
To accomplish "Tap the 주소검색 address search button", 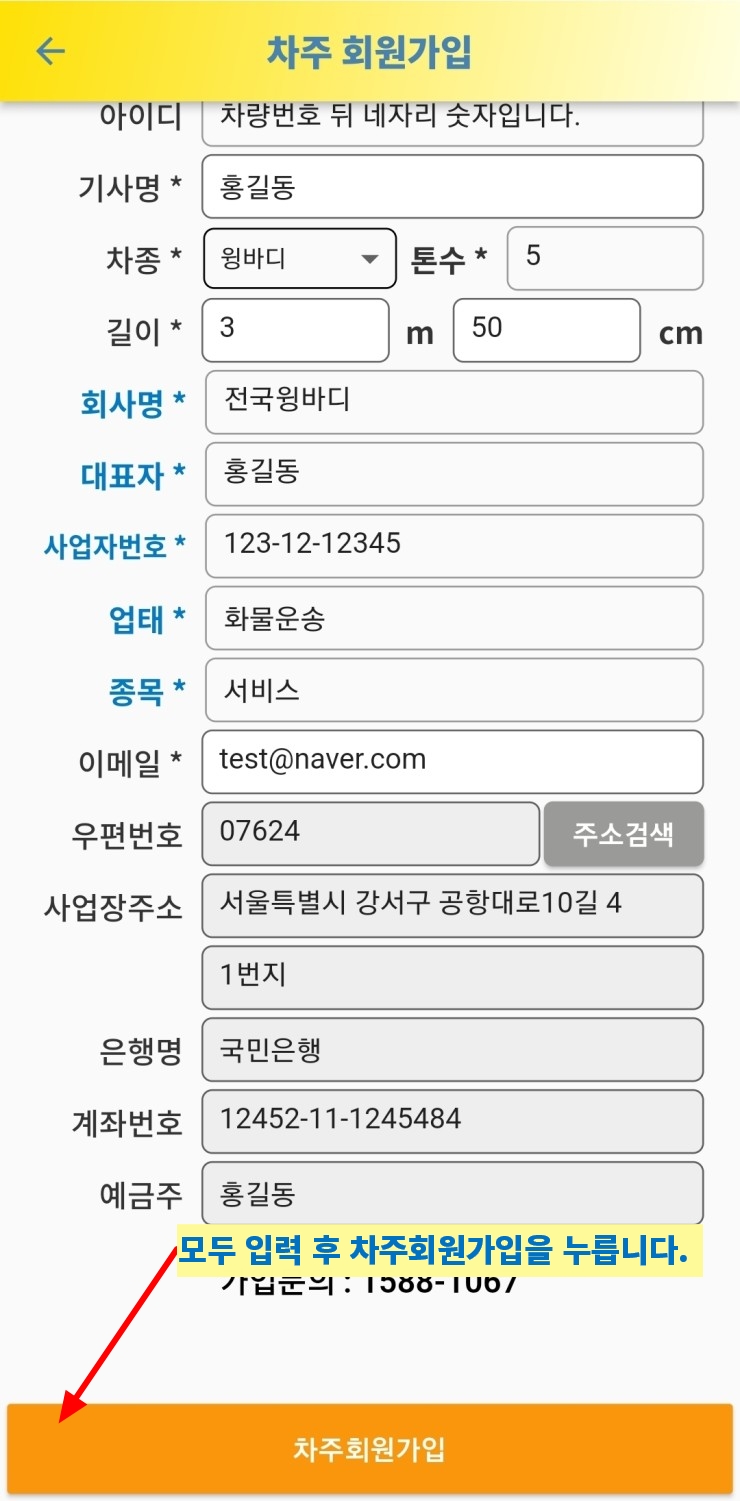I will [x=624, y=834].
